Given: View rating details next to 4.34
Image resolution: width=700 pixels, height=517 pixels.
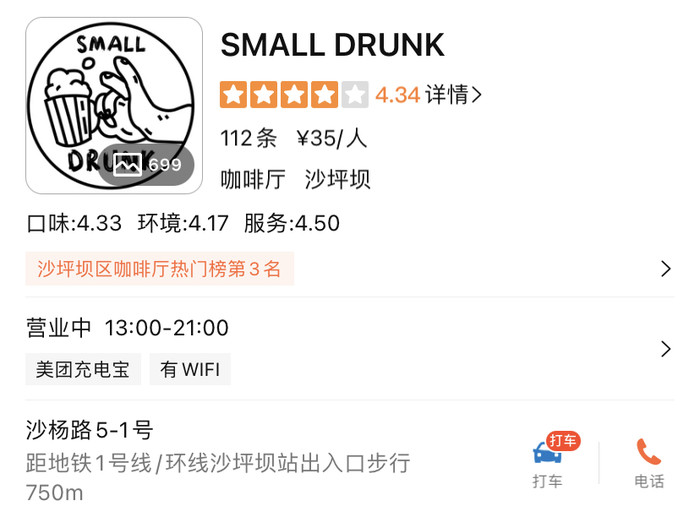Looking at the screenshot, I should (453, 95).
